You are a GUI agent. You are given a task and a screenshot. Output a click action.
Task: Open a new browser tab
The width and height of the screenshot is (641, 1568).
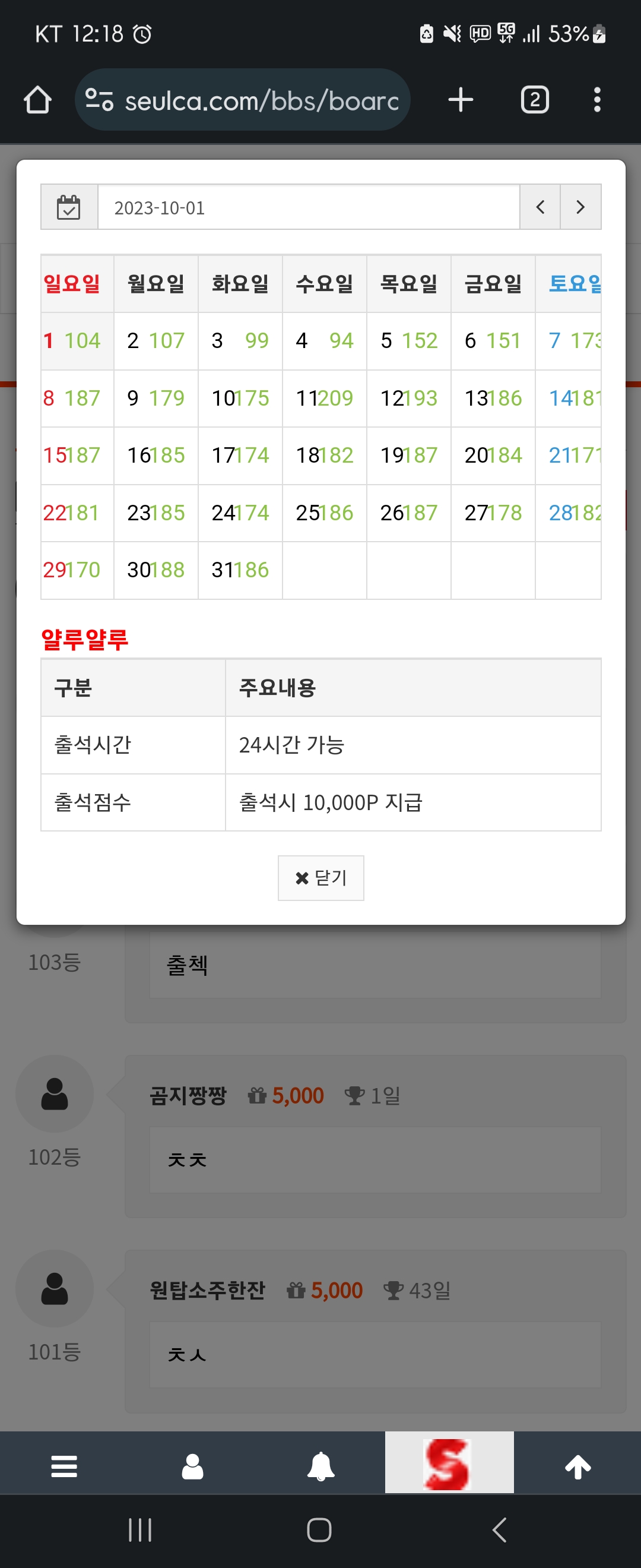pos(461,100)
